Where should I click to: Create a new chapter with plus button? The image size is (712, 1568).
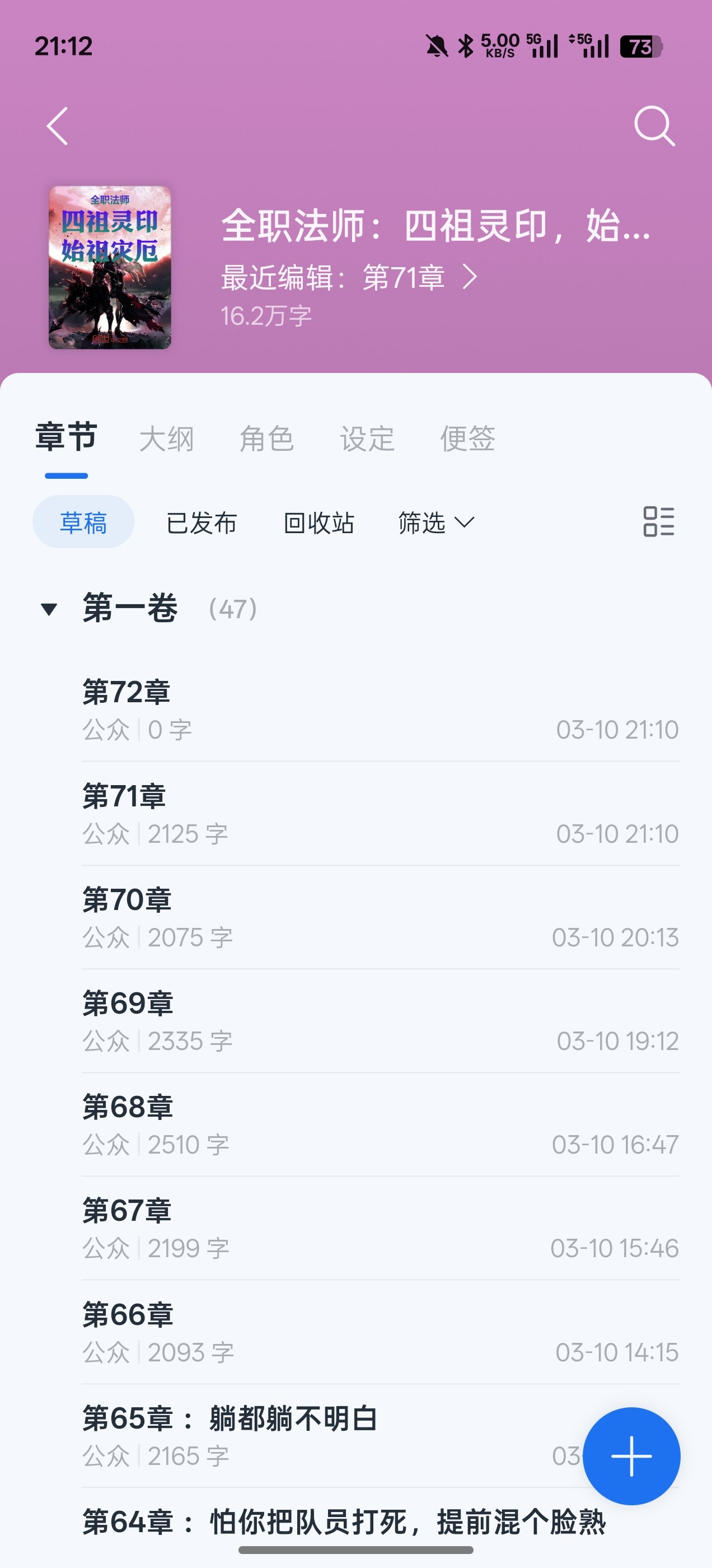pyautogui.click(x=631, y=1456)
